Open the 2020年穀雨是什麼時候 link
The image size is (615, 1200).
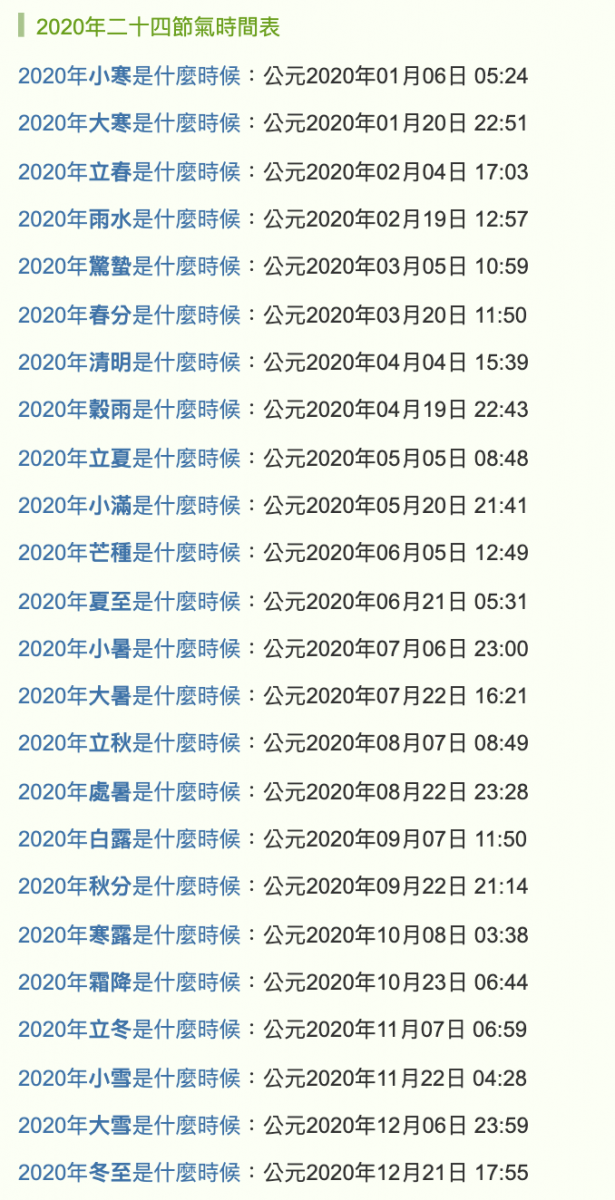(130, 410)
